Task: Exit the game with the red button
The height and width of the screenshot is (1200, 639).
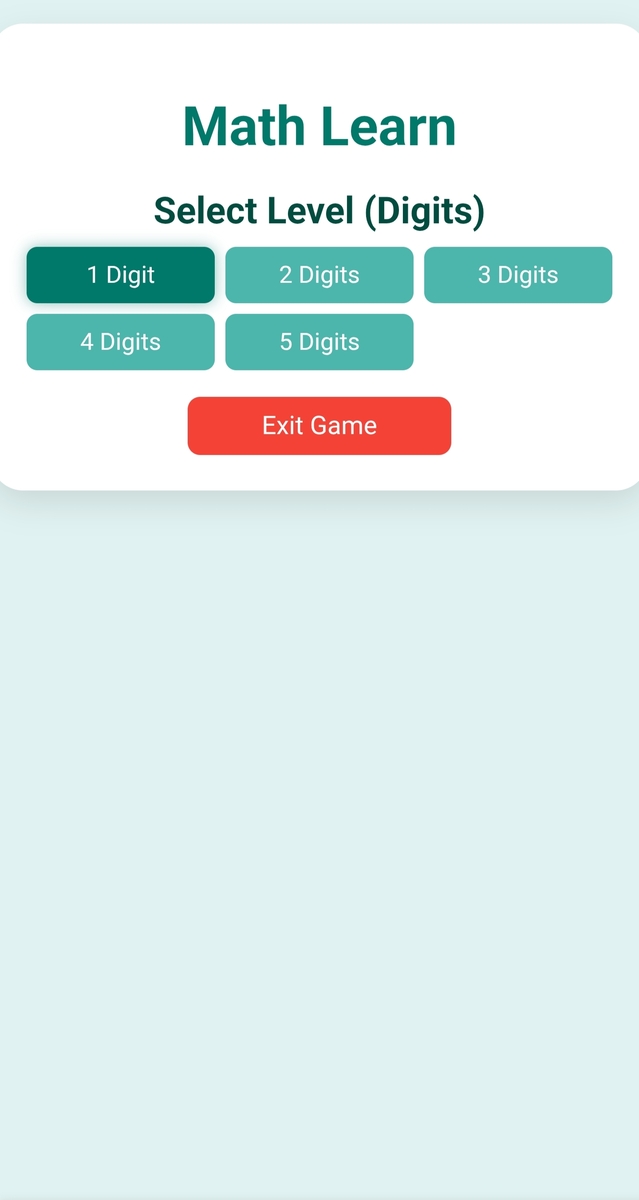Action: (319, 426)
